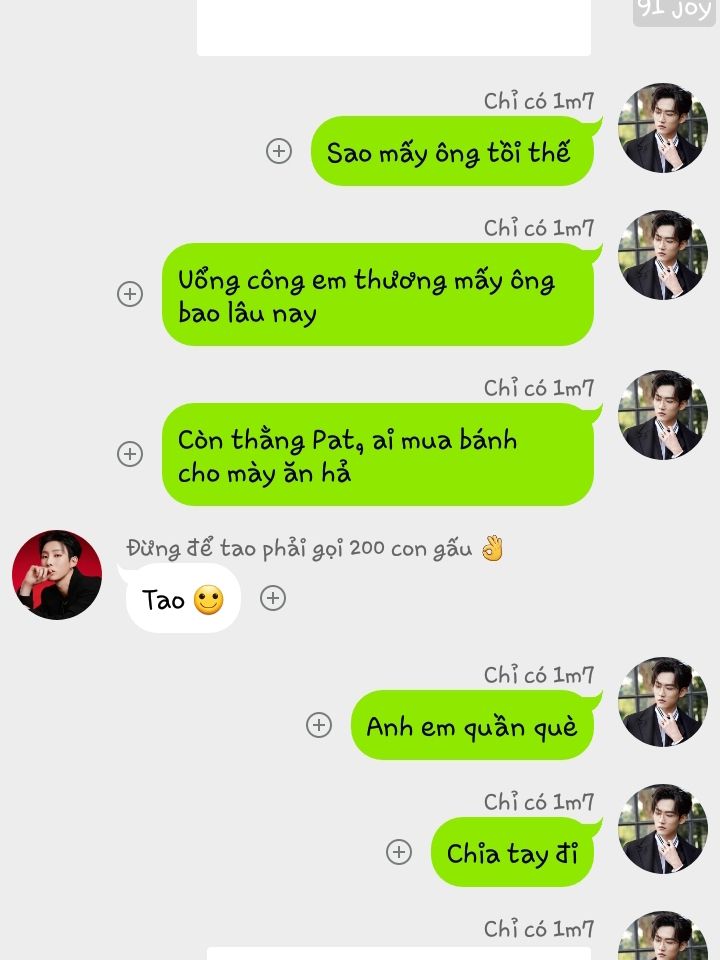
Task: Tap the plus icon beside "Anh em quần què"
Action: pos(319,725)
